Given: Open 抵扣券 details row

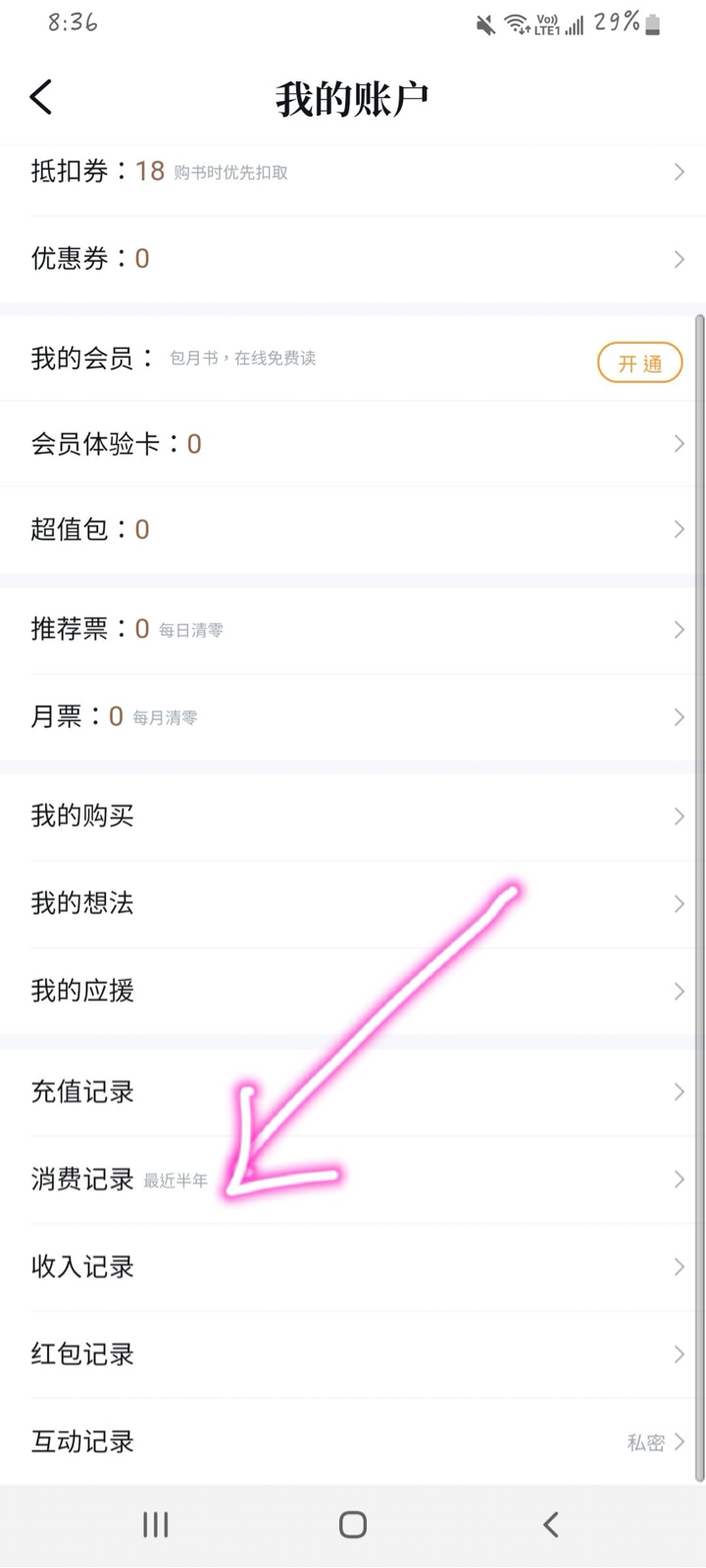Looking at the screenshot, I should 353,171.
